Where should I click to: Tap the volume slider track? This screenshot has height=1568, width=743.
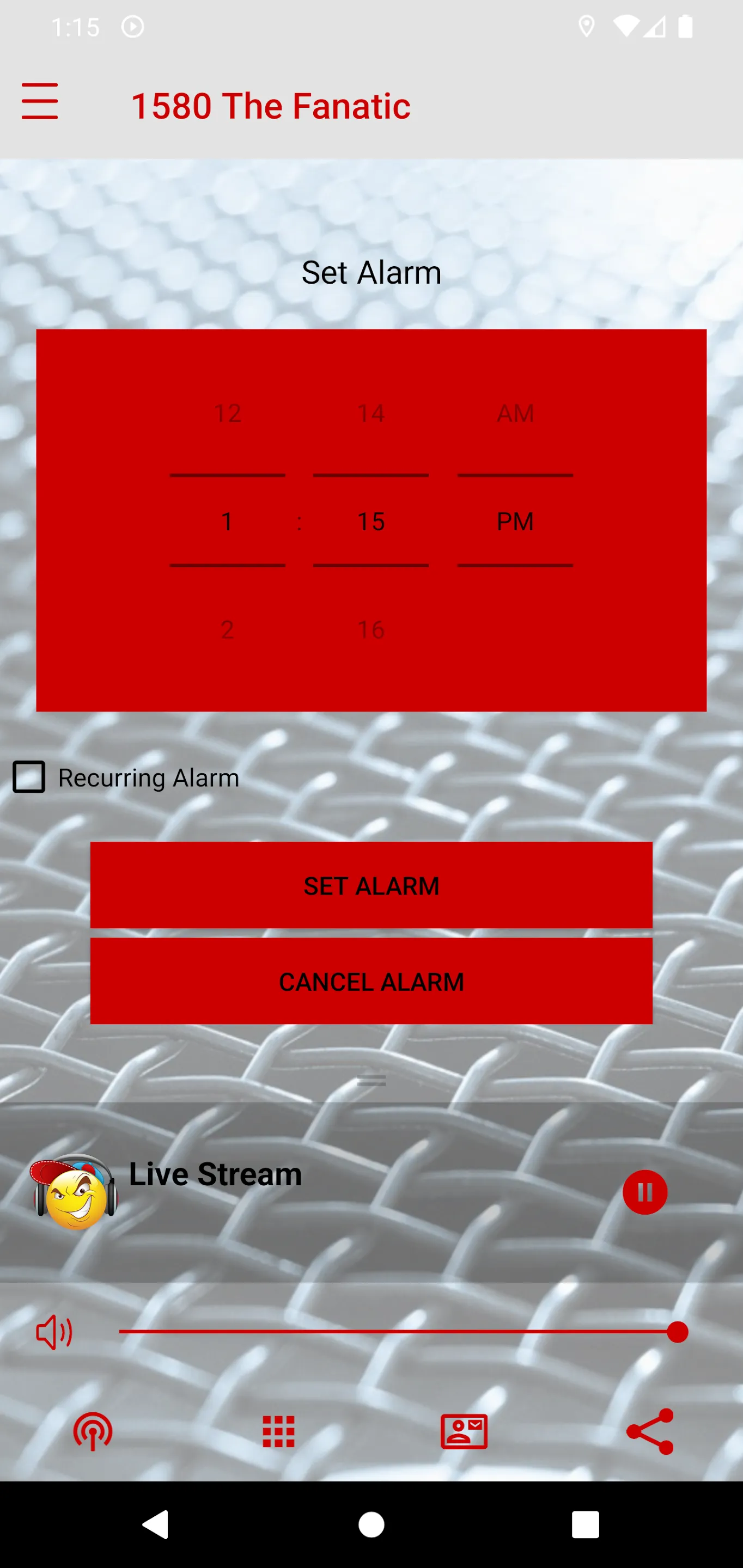(396, 1332)
